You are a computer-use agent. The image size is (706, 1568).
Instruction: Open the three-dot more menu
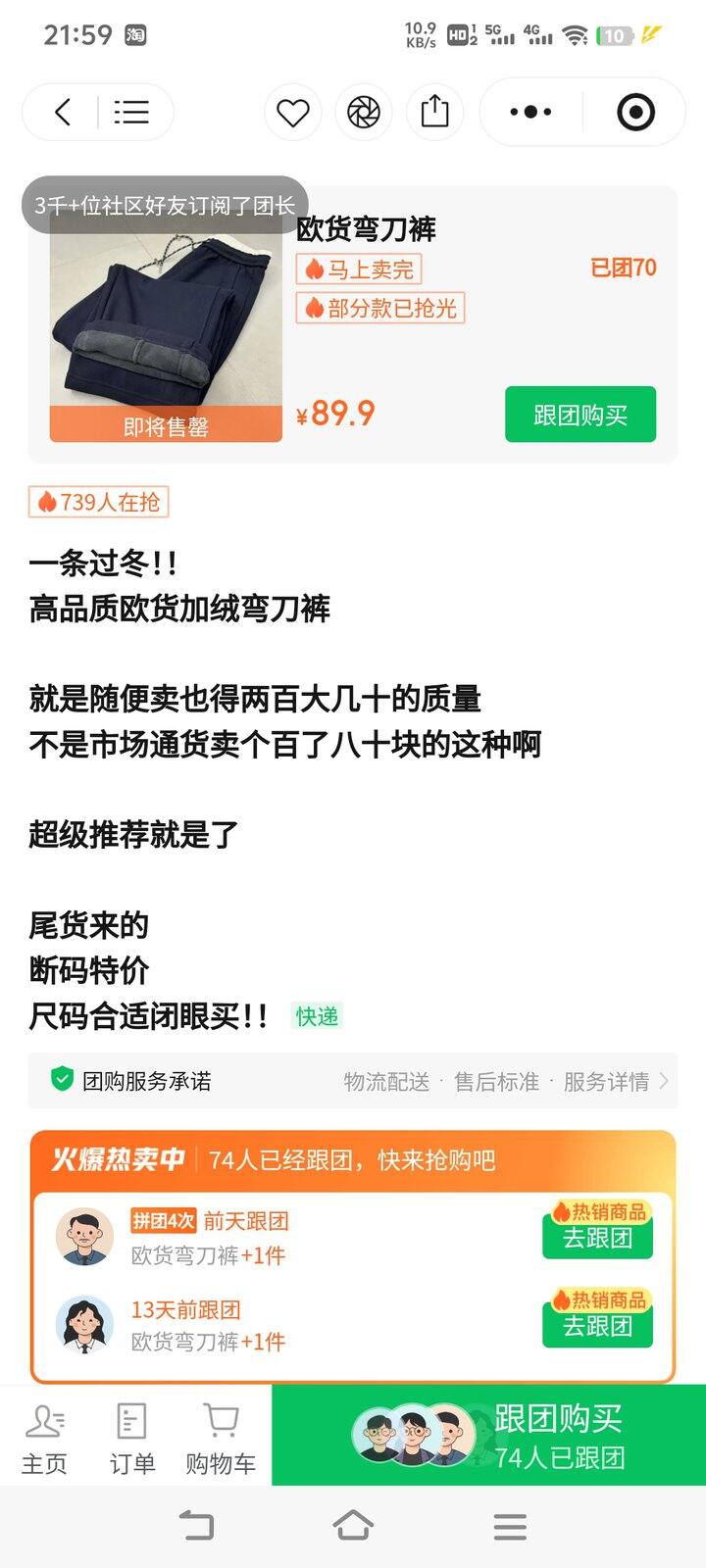tap(530, 113)
